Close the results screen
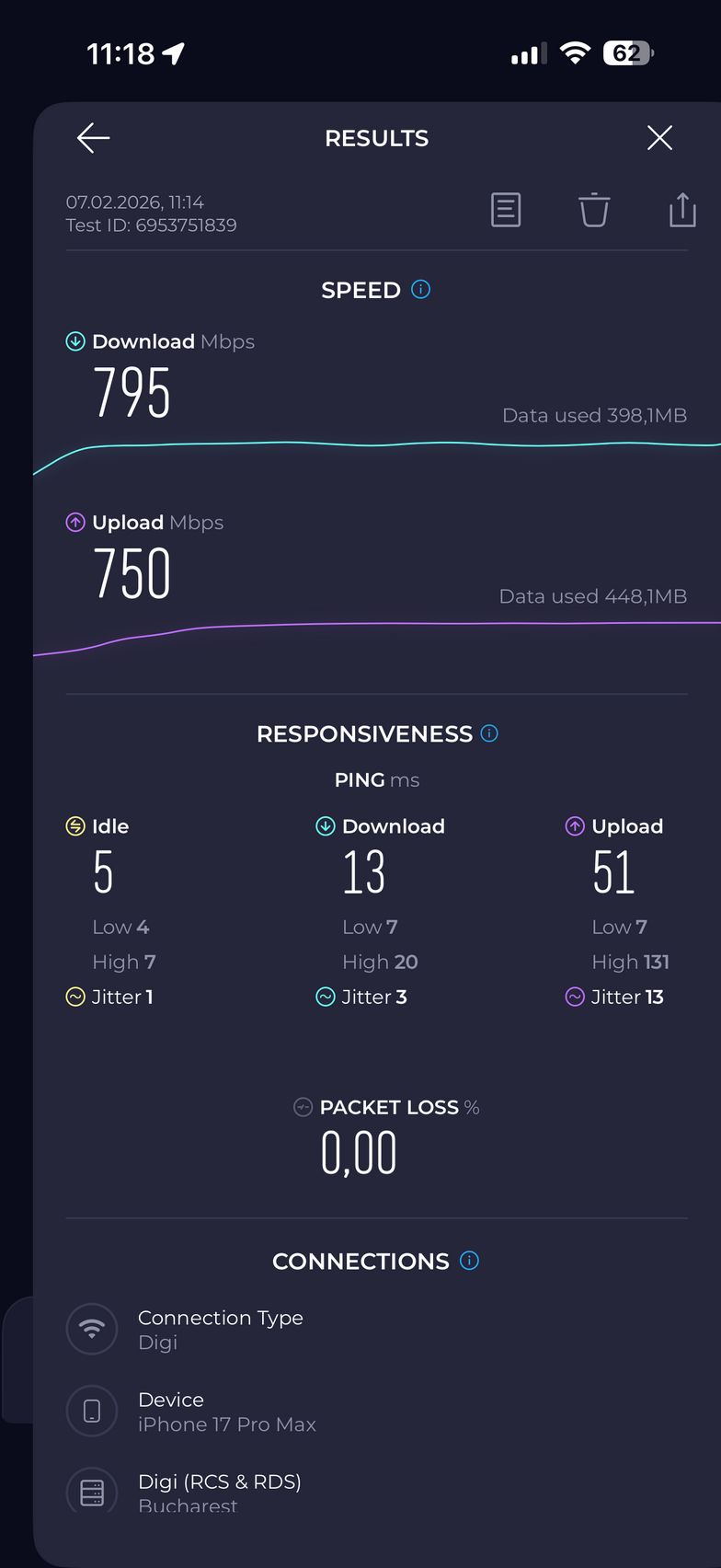Viewport: 721px width, 1568px height. pyautogui.click(x=659, y=138)
